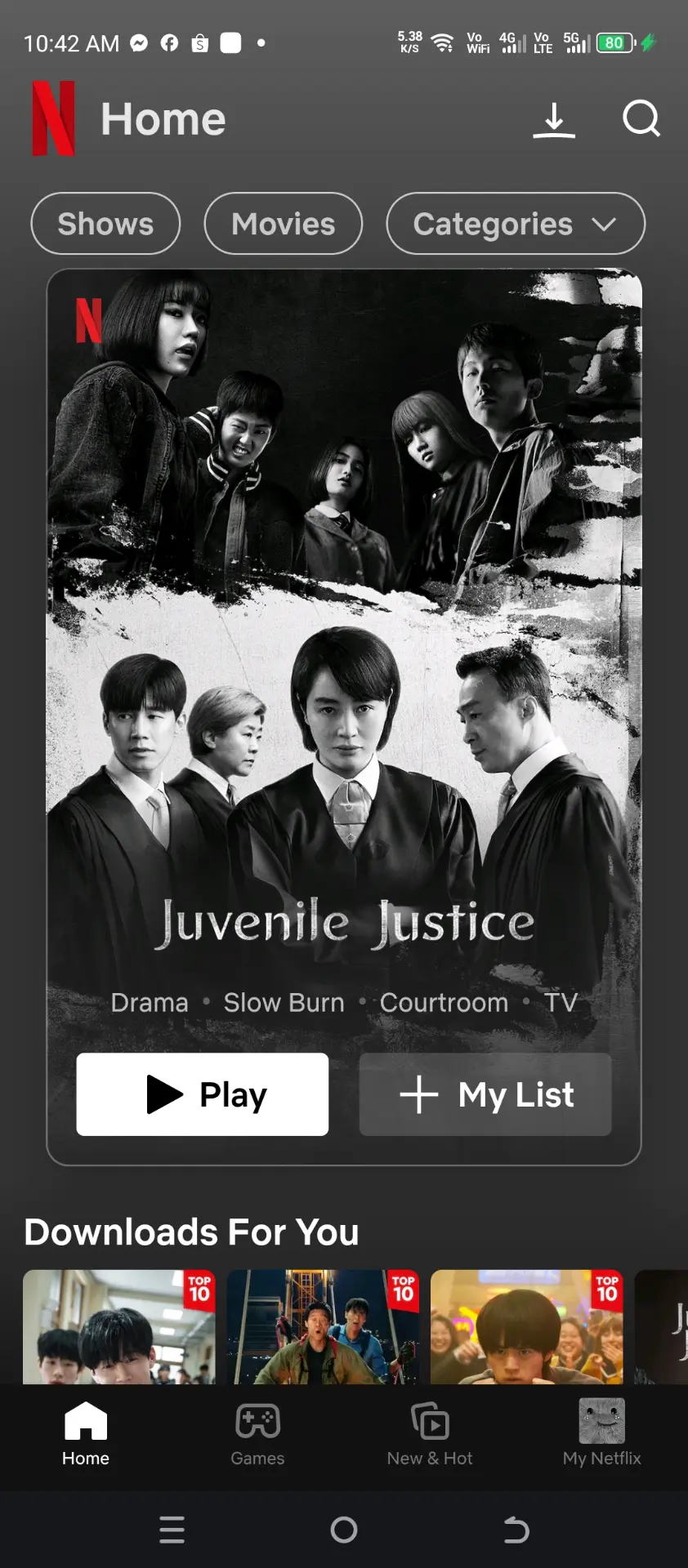Viewport: 688px width, 1568px height.
Task: Select the Home tab
Action: coord(86,1436)
